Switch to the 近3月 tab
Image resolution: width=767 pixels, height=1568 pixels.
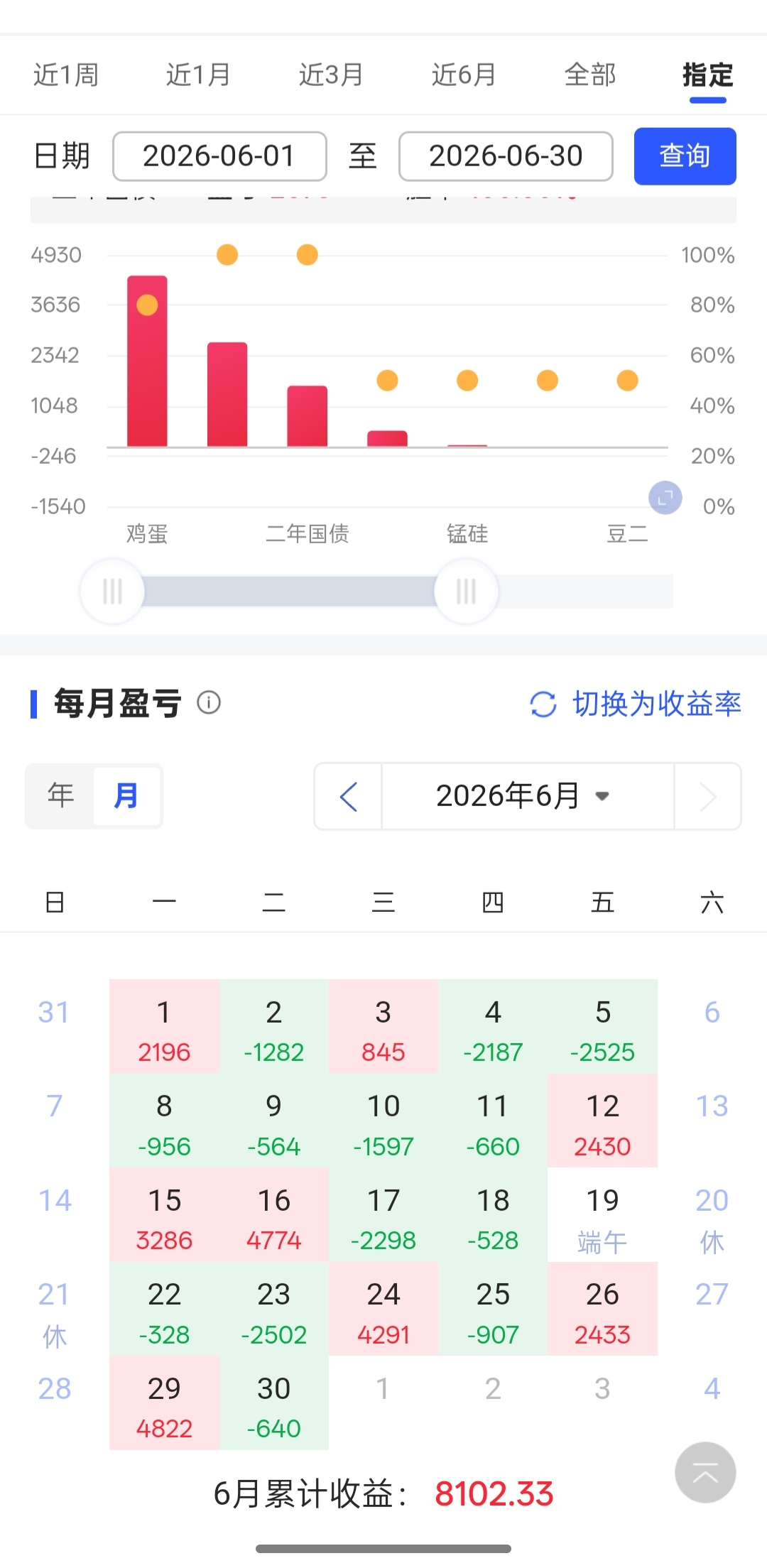tap(331, 75)
